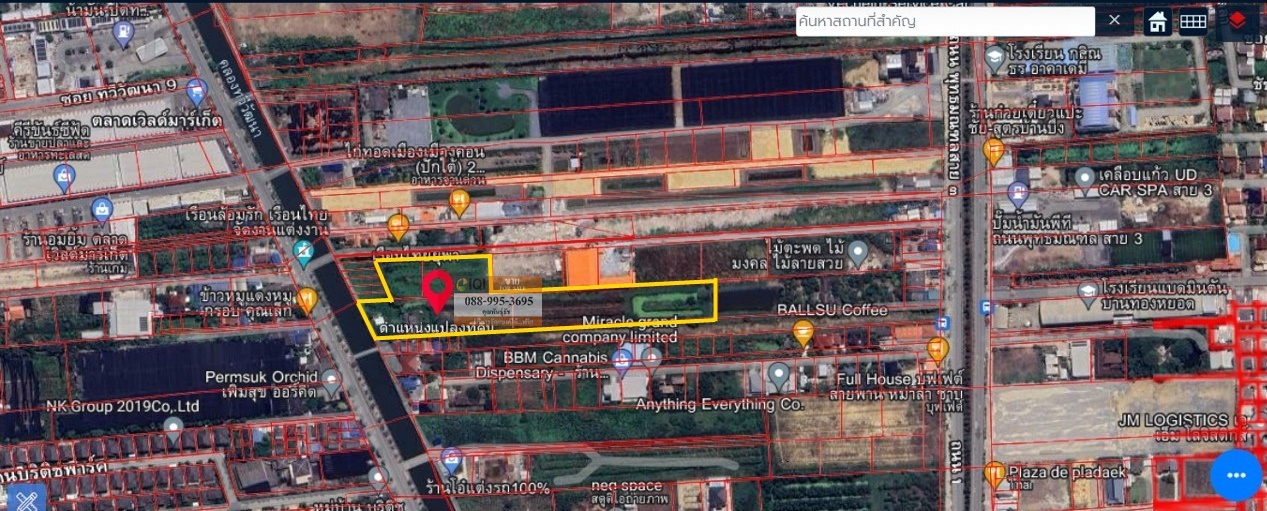Select the Permsuk Orchid map marker

(x=331, y=379)
